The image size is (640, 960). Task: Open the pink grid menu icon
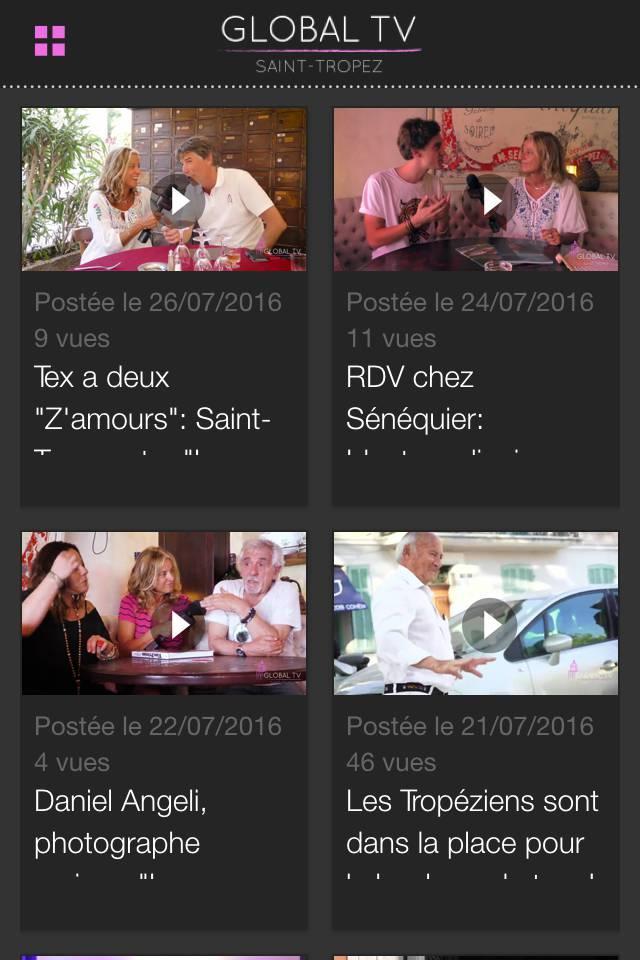click(x=50, y=41)
